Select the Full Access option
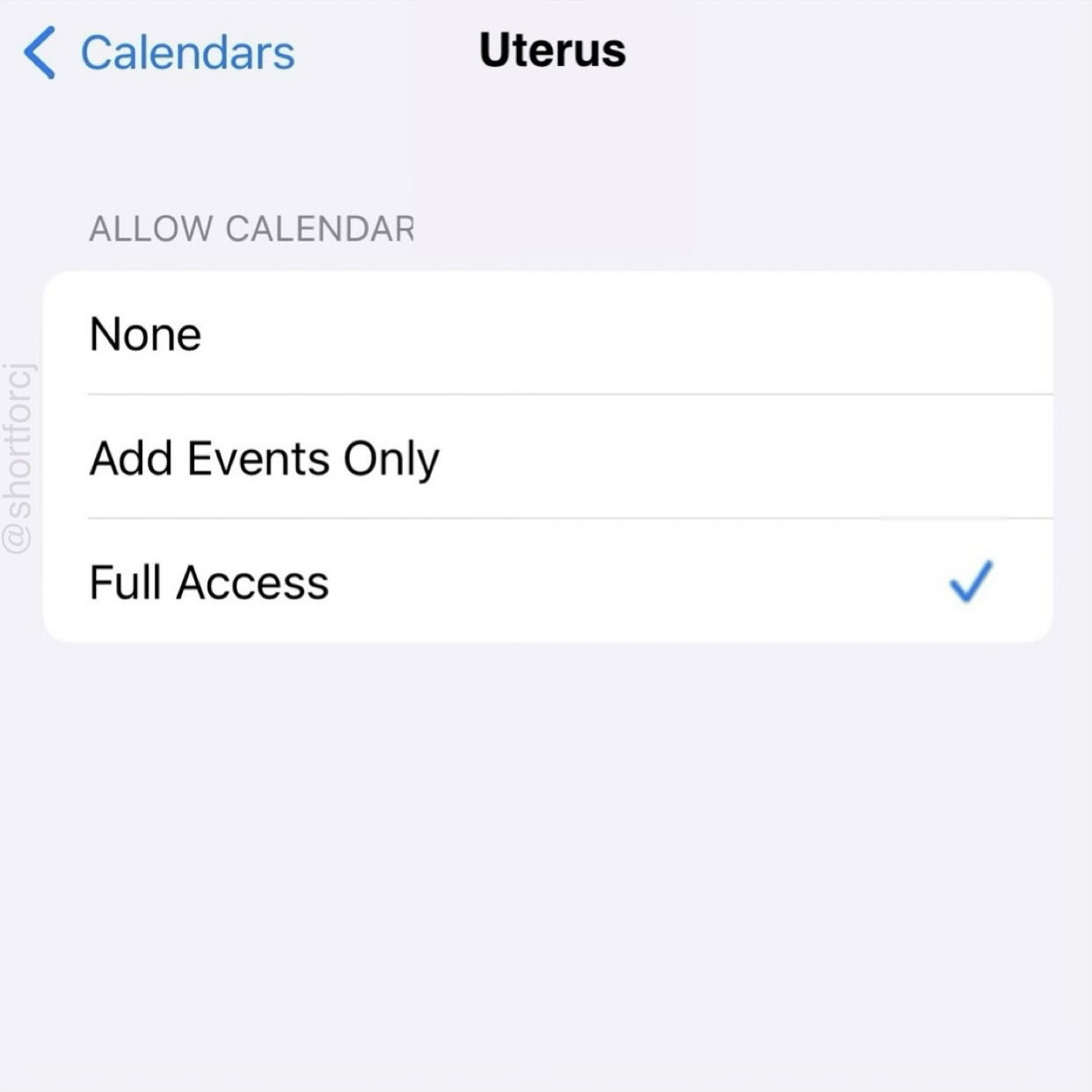 (x=545, y=582)
